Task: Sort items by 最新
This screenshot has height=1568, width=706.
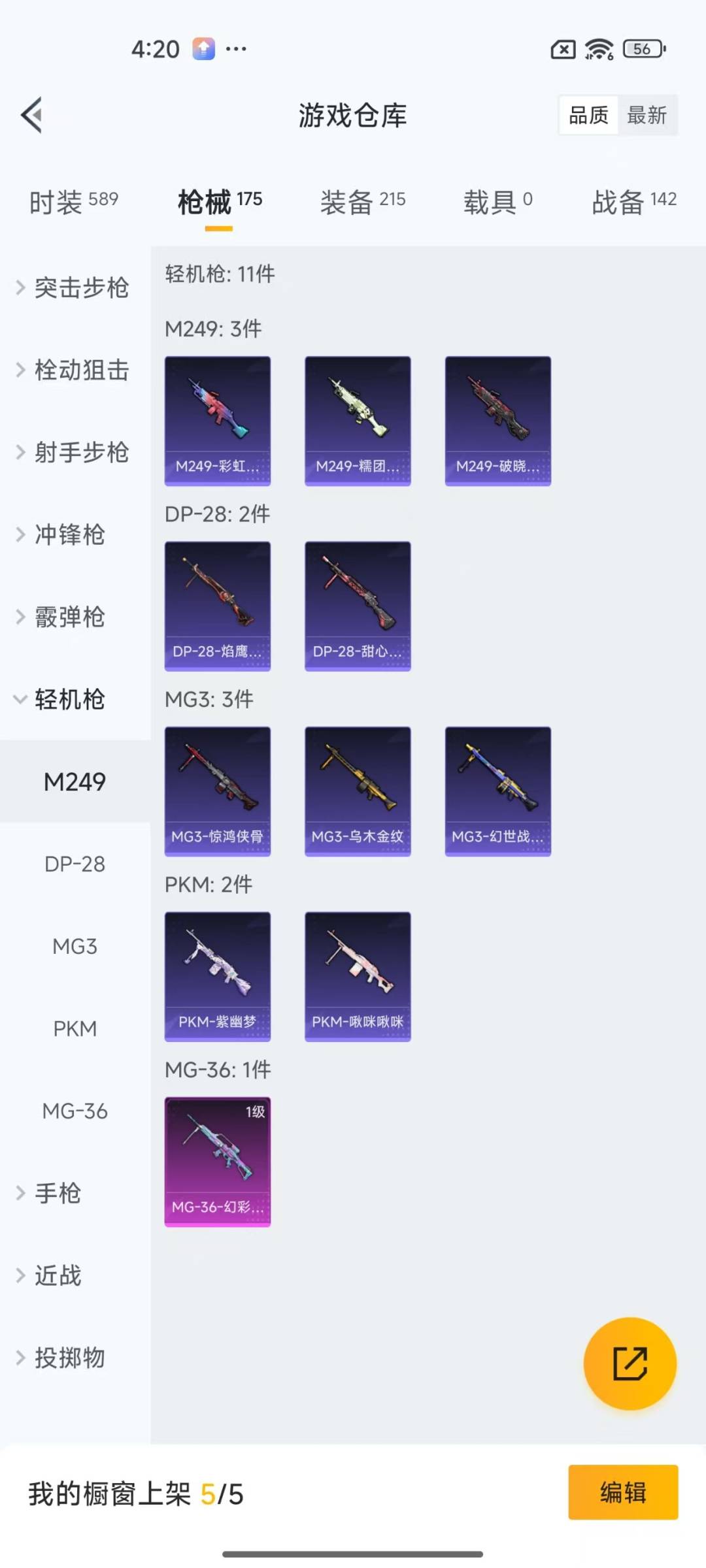Action: coord(647,116)
